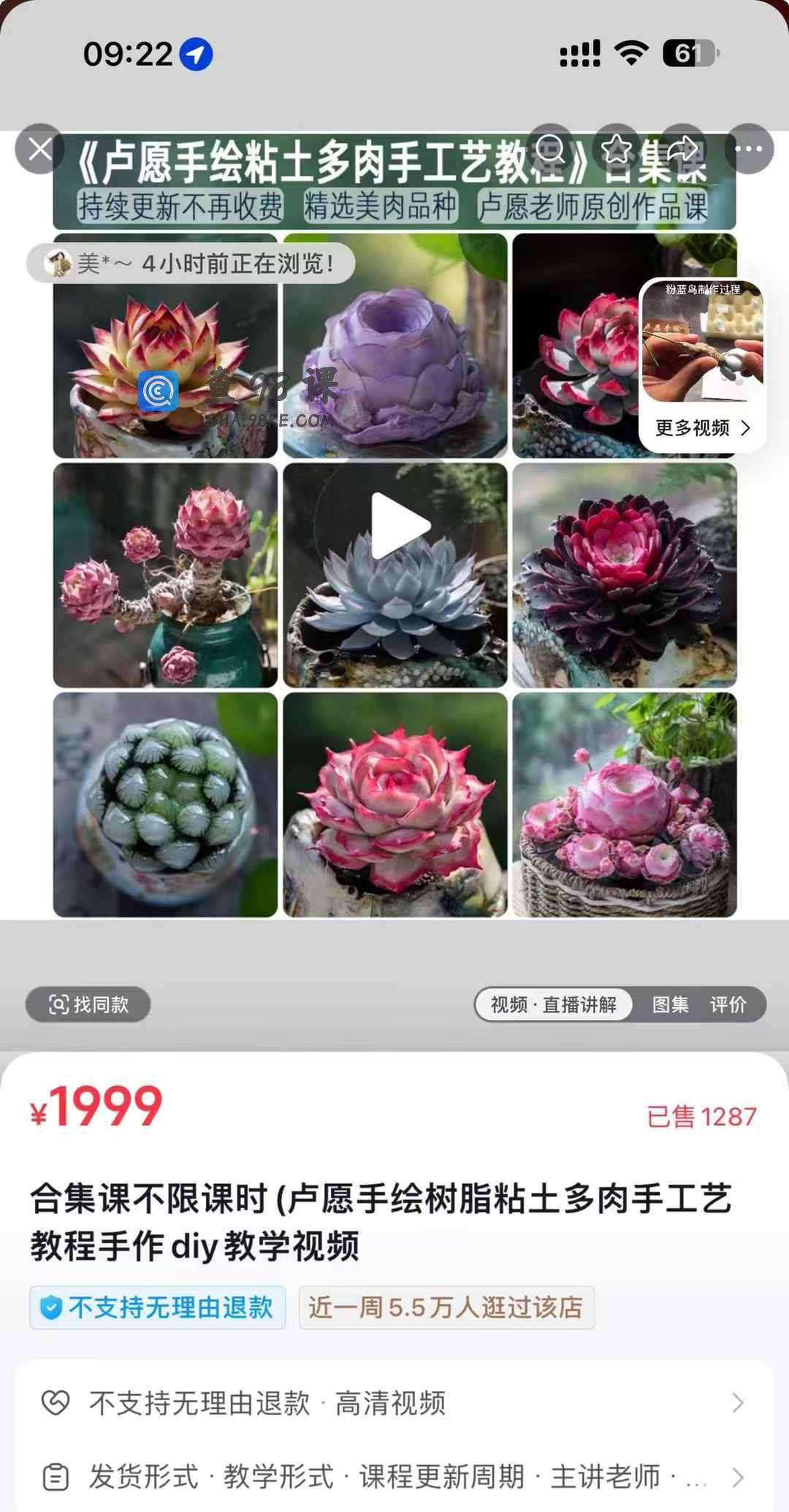Open the search icon at top
The width and height of the screenshot is (789, 1512).
(x=552, y=149)
